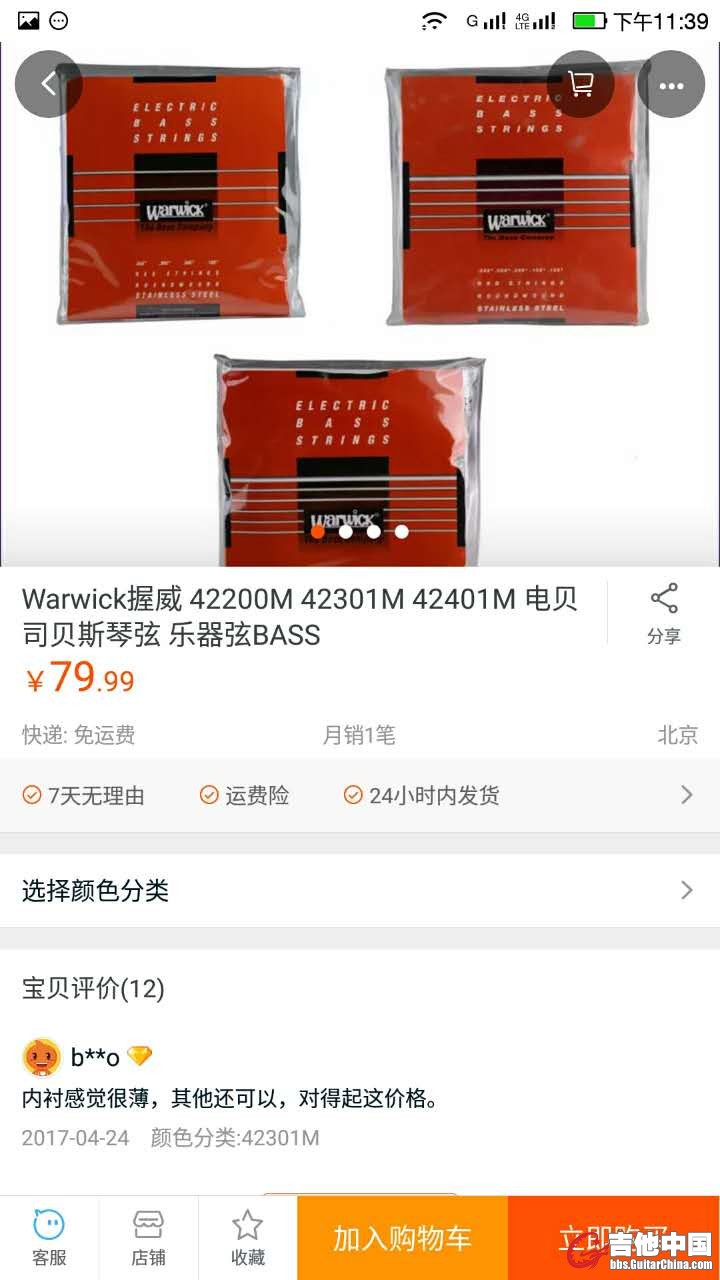Go back using the top-left arrow

[x=48, y=84]
